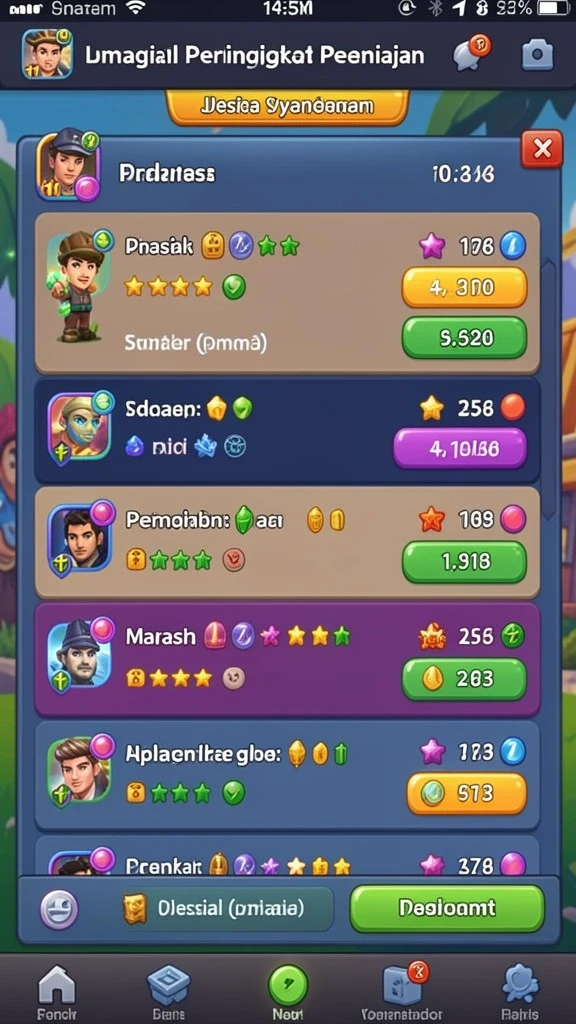
Task: Tap the green 5.520 button in Pnasak's row
Action: (464, 337)
